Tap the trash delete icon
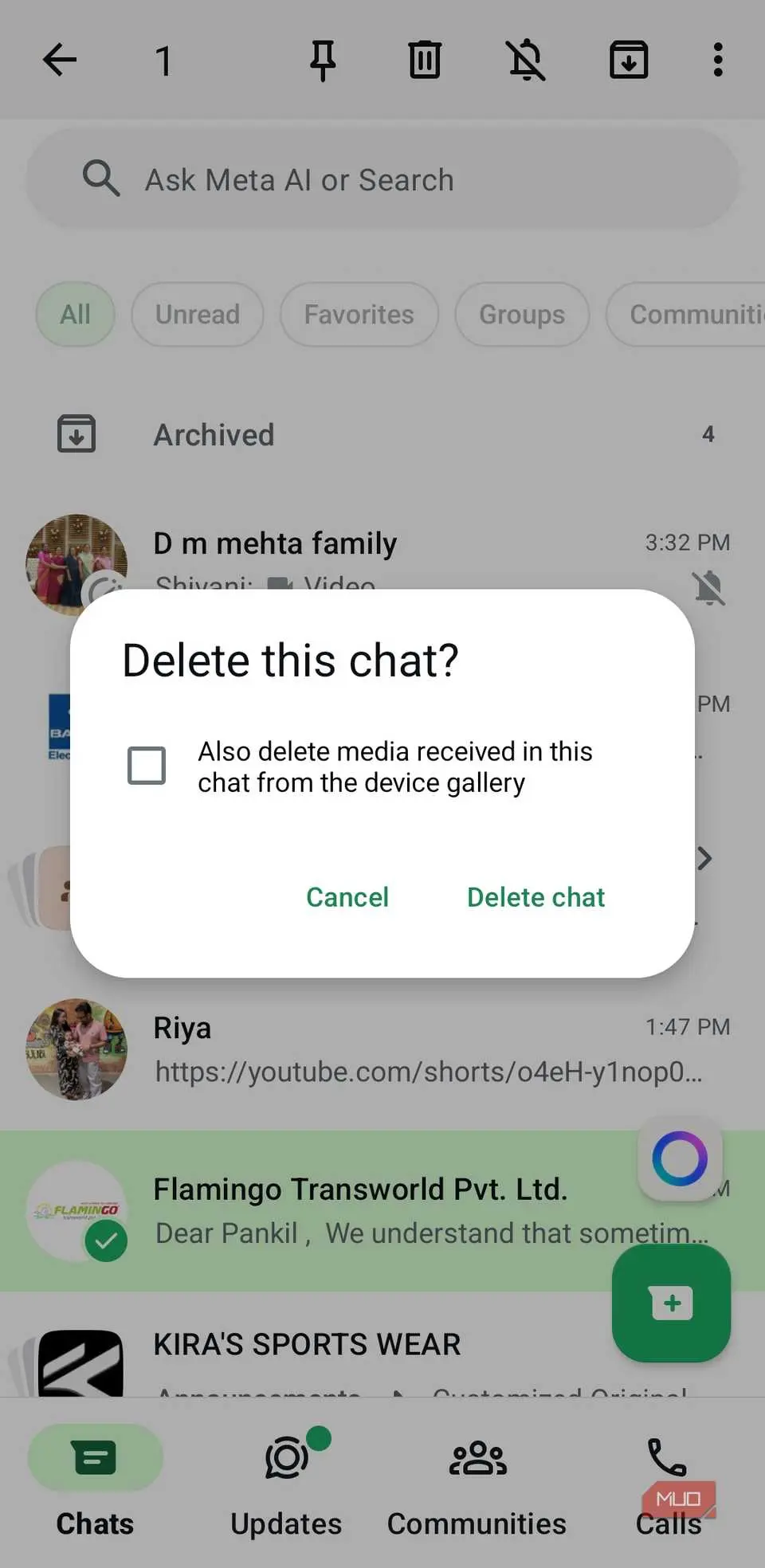Screen dimensions: 765x1568 pos(425,60)
